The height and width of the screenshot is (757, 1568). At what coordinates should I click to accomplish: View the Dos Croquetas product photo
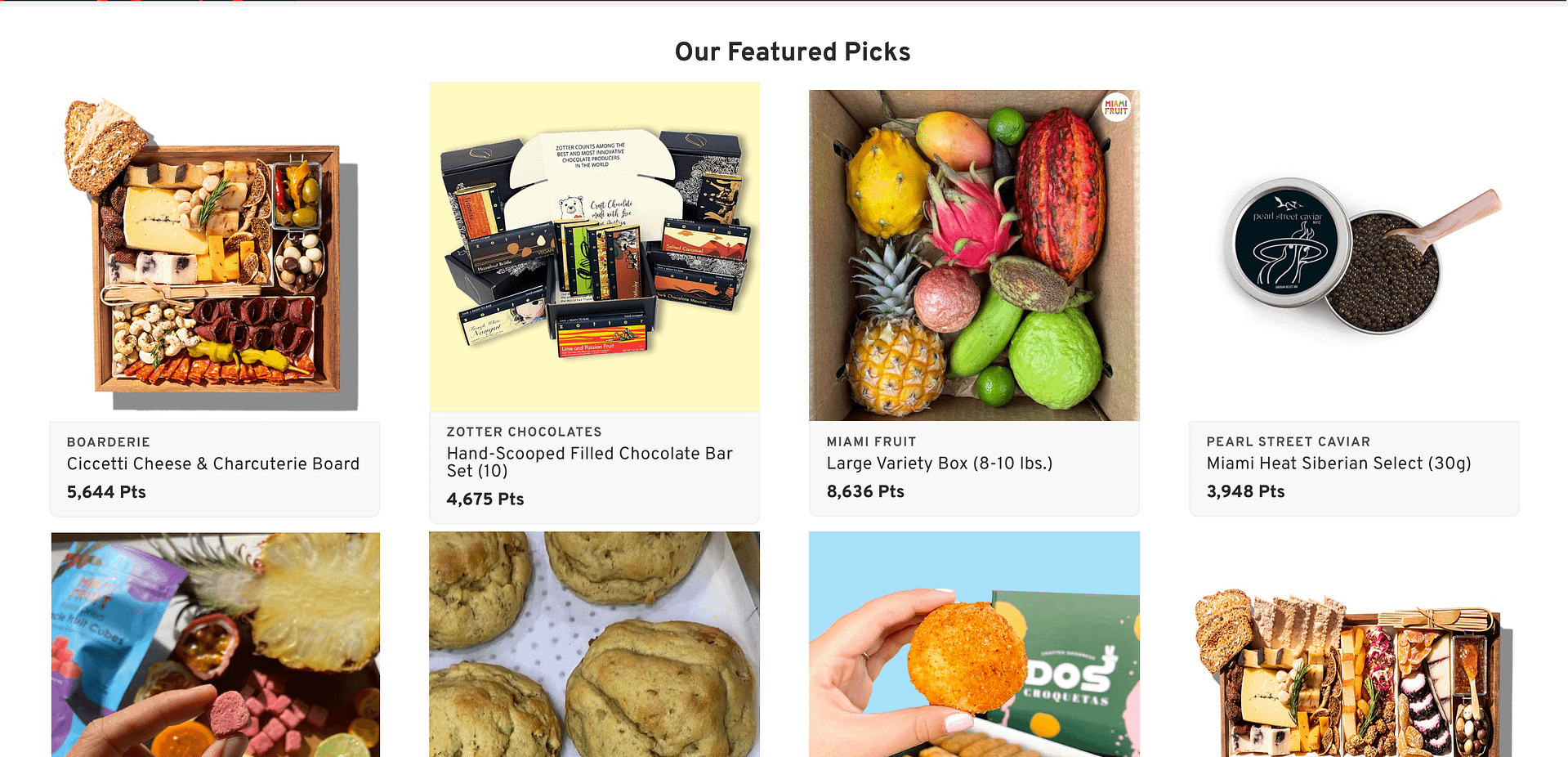(x=974, y=644)
